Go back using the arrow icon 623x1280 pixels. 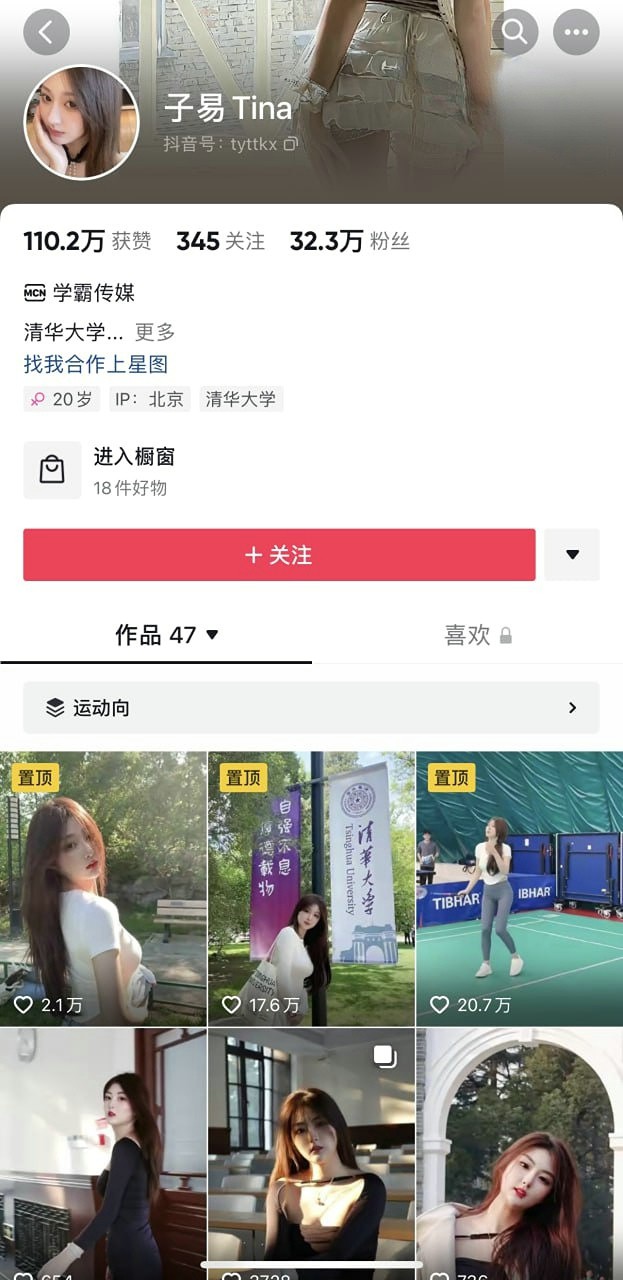[x=46, y=32]
